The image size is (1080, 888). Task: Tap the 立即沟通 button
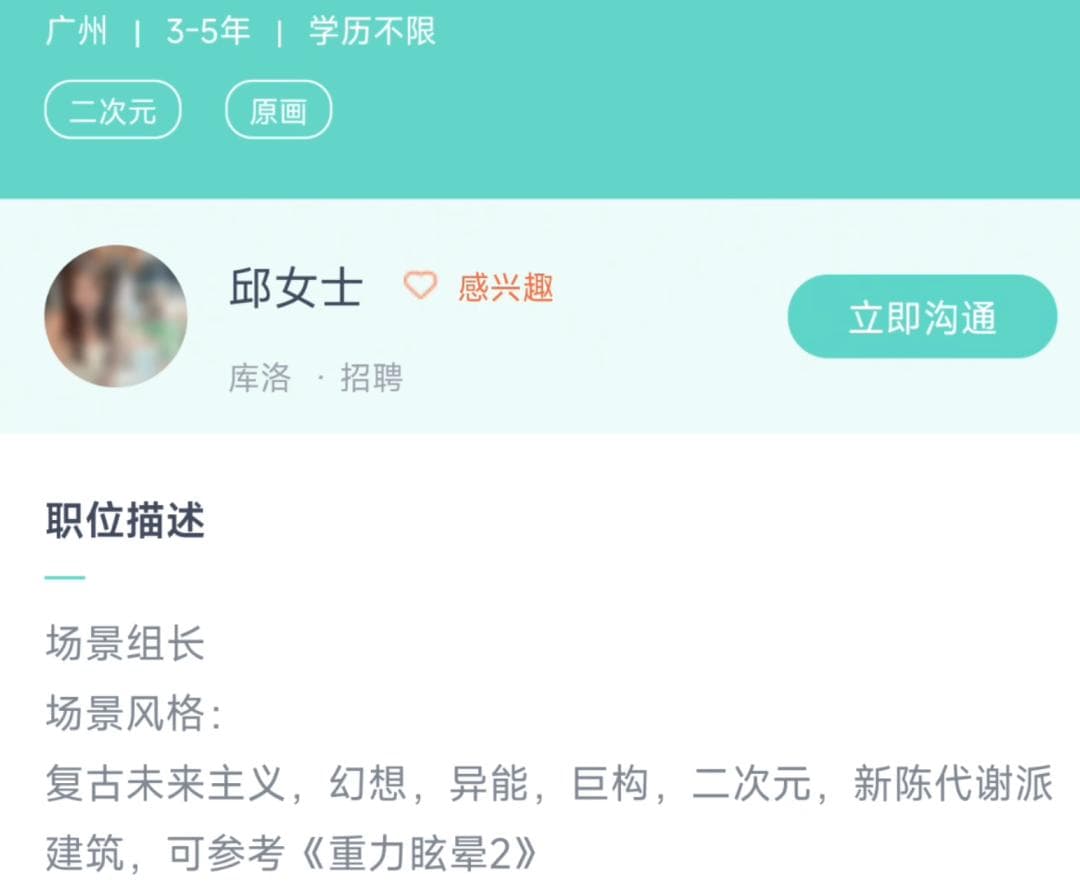pyautogui.click(x=921, y=317)
